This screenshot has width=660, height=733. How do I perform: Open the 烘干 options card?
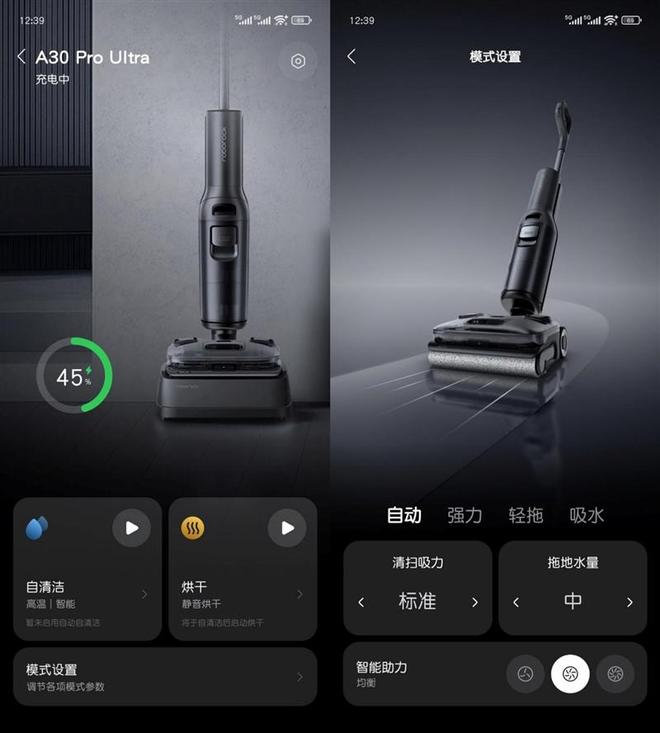pyautogui.click(x=243, y=595)
